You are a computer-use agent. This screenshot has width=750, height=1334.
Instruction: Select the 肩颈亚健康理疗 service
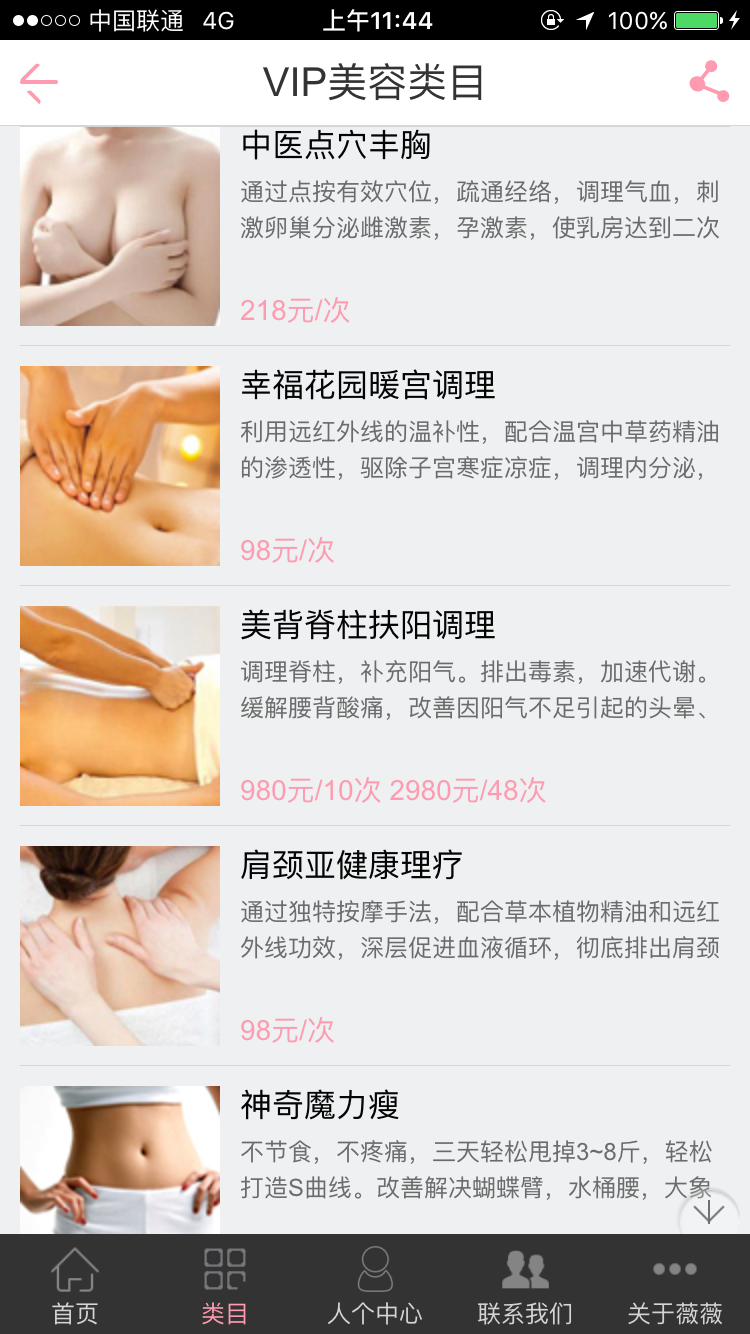[x=375, y=946]
